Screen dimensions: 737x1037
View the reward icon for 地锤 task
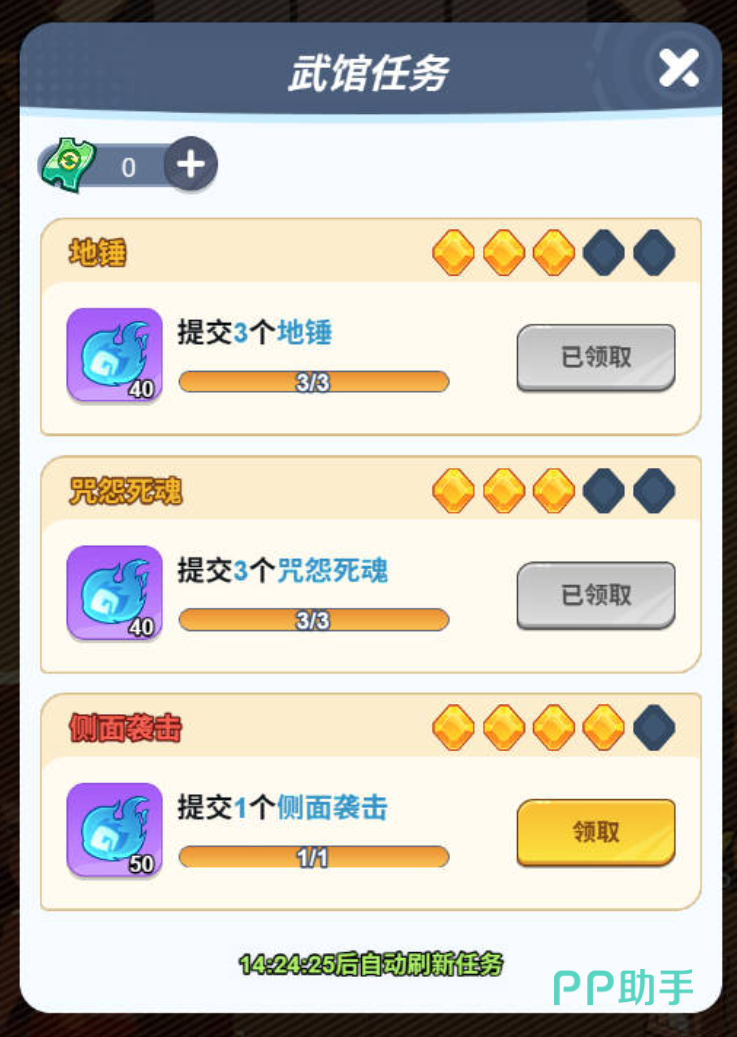(x=114, y=355)
